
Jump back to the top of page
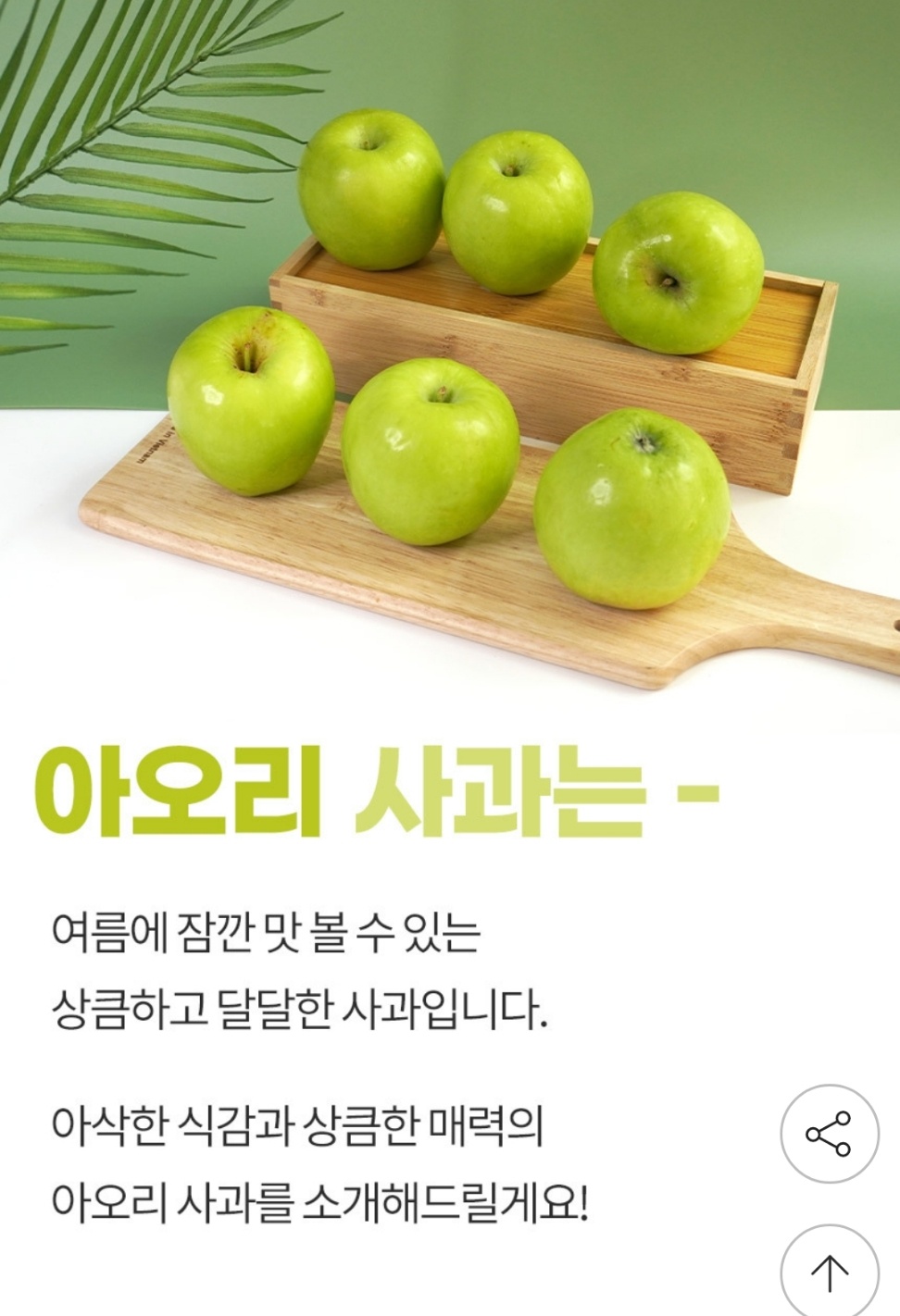click(829, 1273)
